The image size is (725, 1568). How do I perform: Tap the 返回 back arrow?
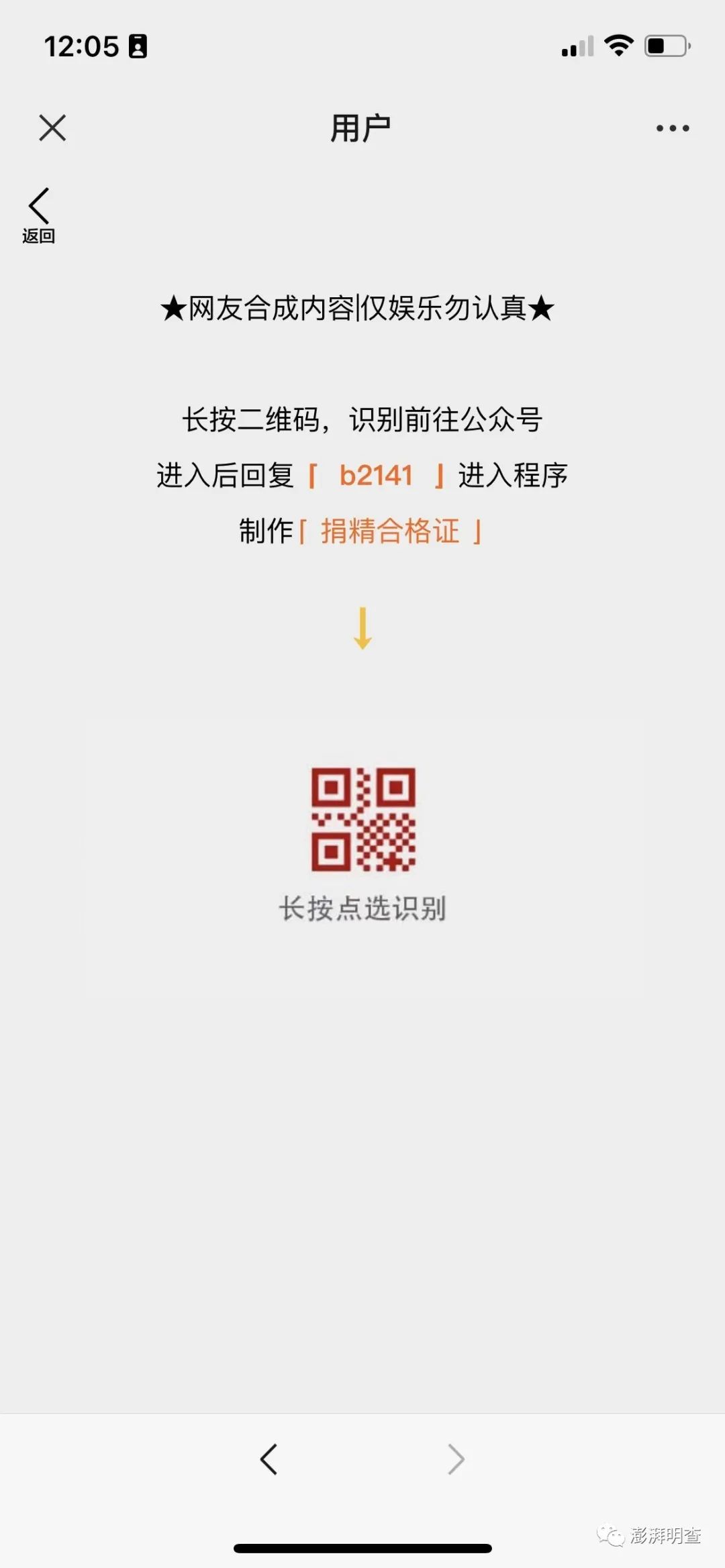pos(39,215)
